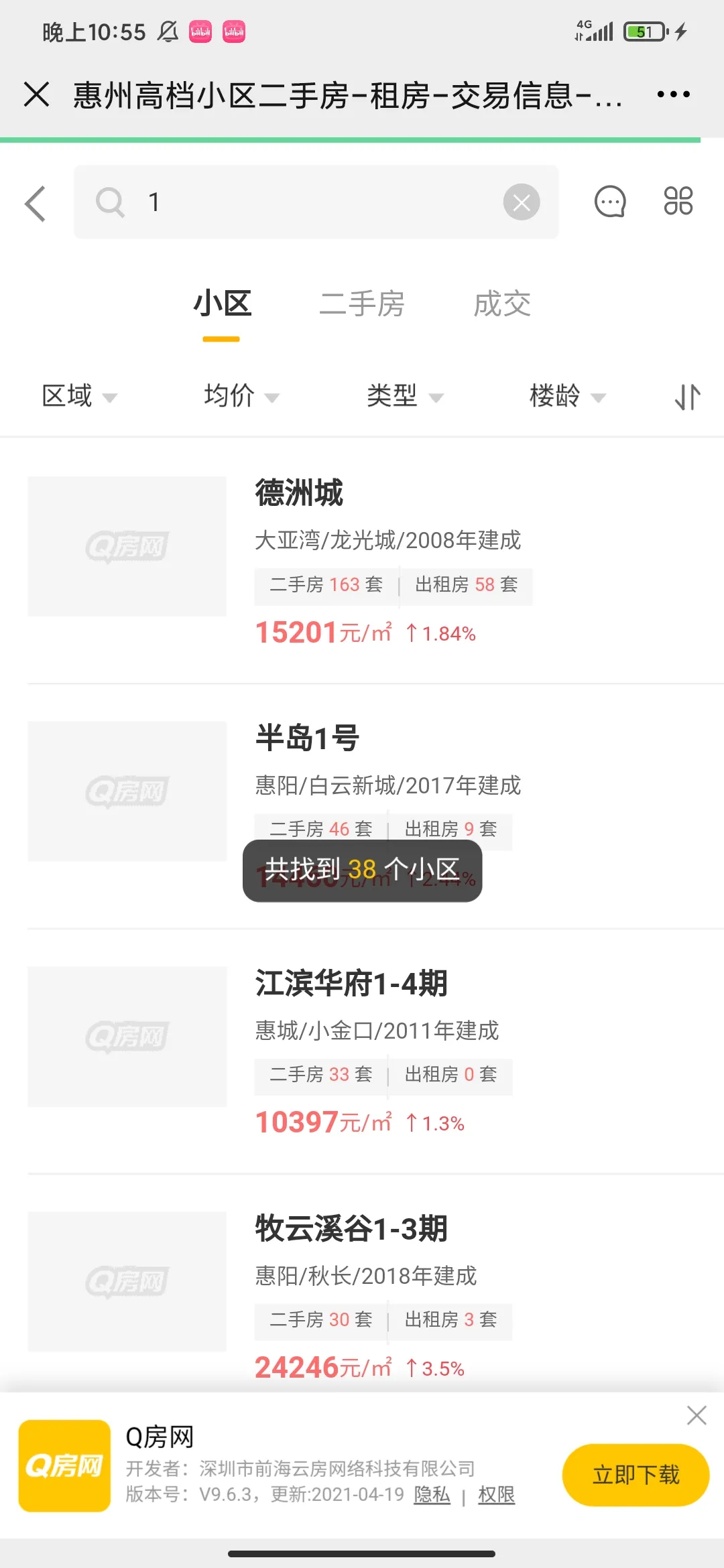Tap the search field containing 1

(316, 202)
